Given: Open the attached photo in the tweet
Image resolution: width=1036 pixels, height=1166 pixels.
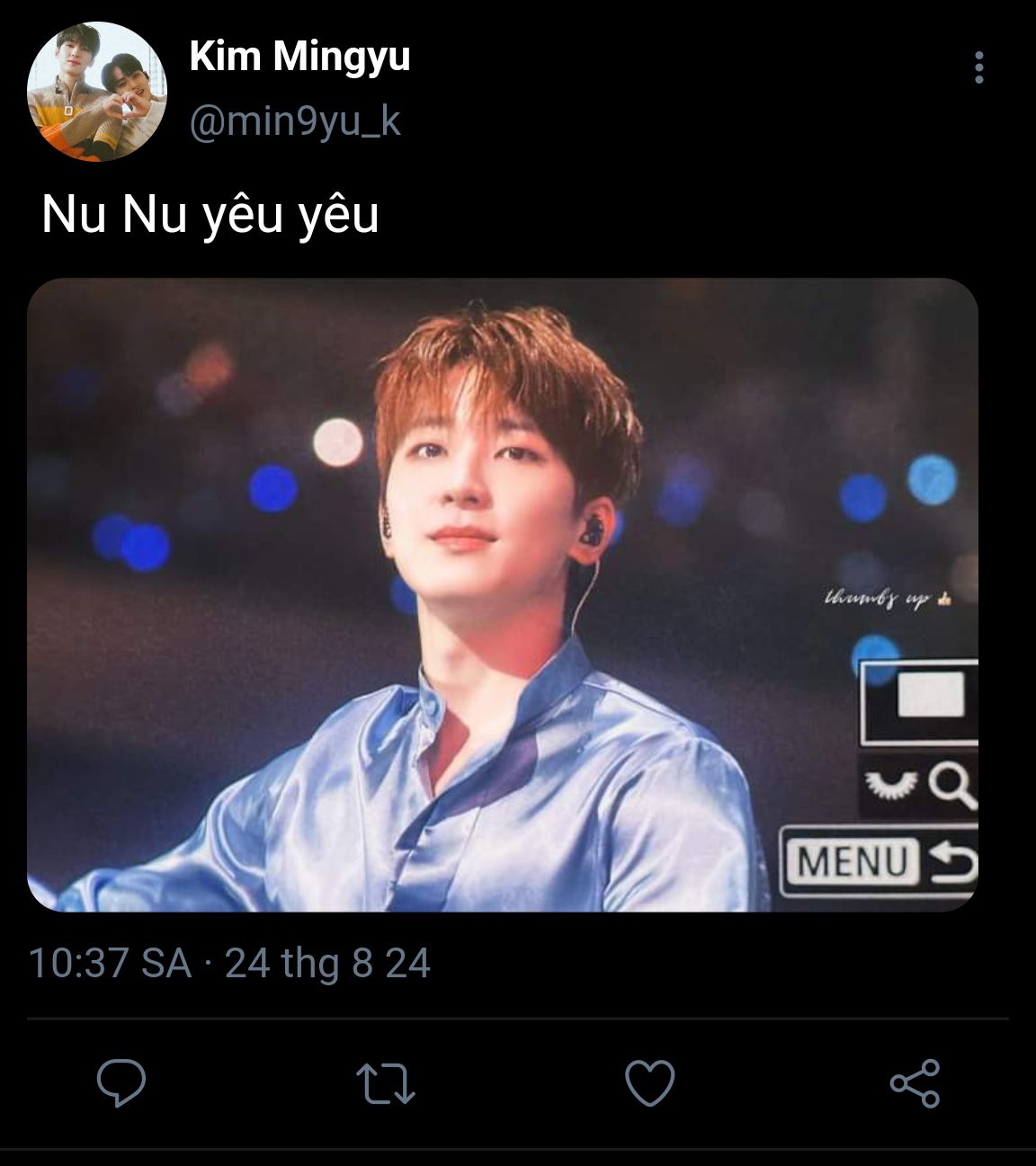Looking at the screenshot, I should point(502,594).
